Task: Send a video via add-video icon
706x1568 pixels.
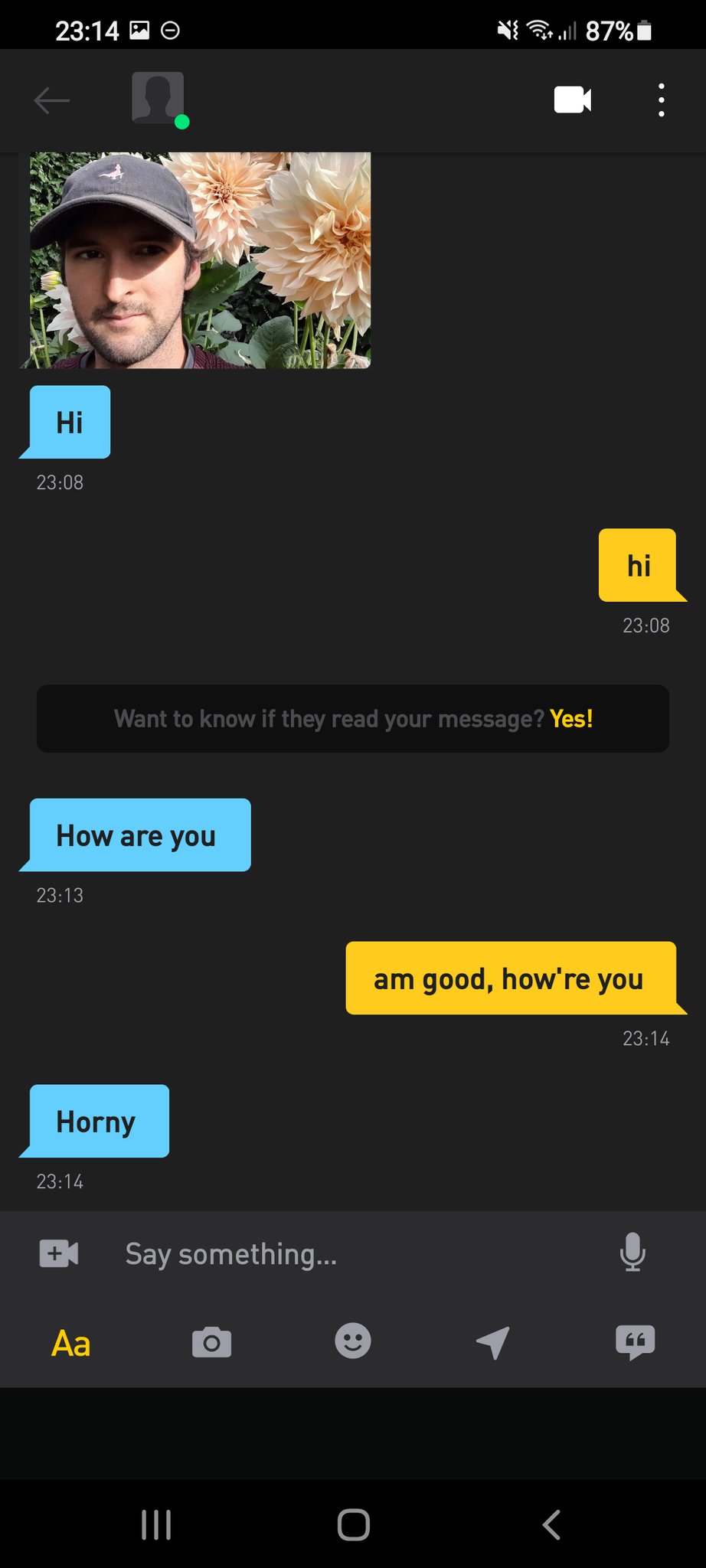Action: coord(59,1253)
